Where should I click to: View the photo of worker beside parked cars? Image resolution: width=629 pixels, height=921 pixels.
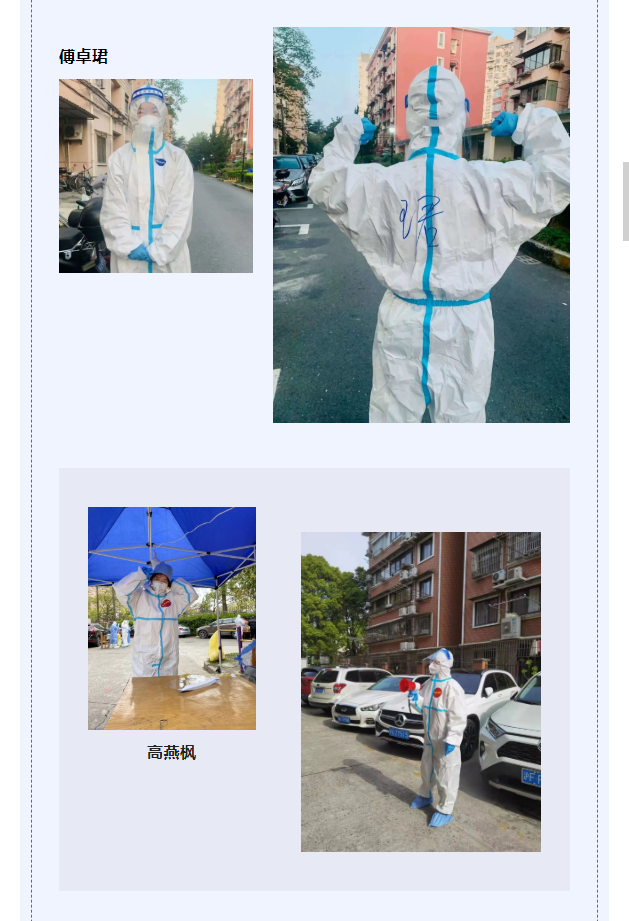[421, 692]
